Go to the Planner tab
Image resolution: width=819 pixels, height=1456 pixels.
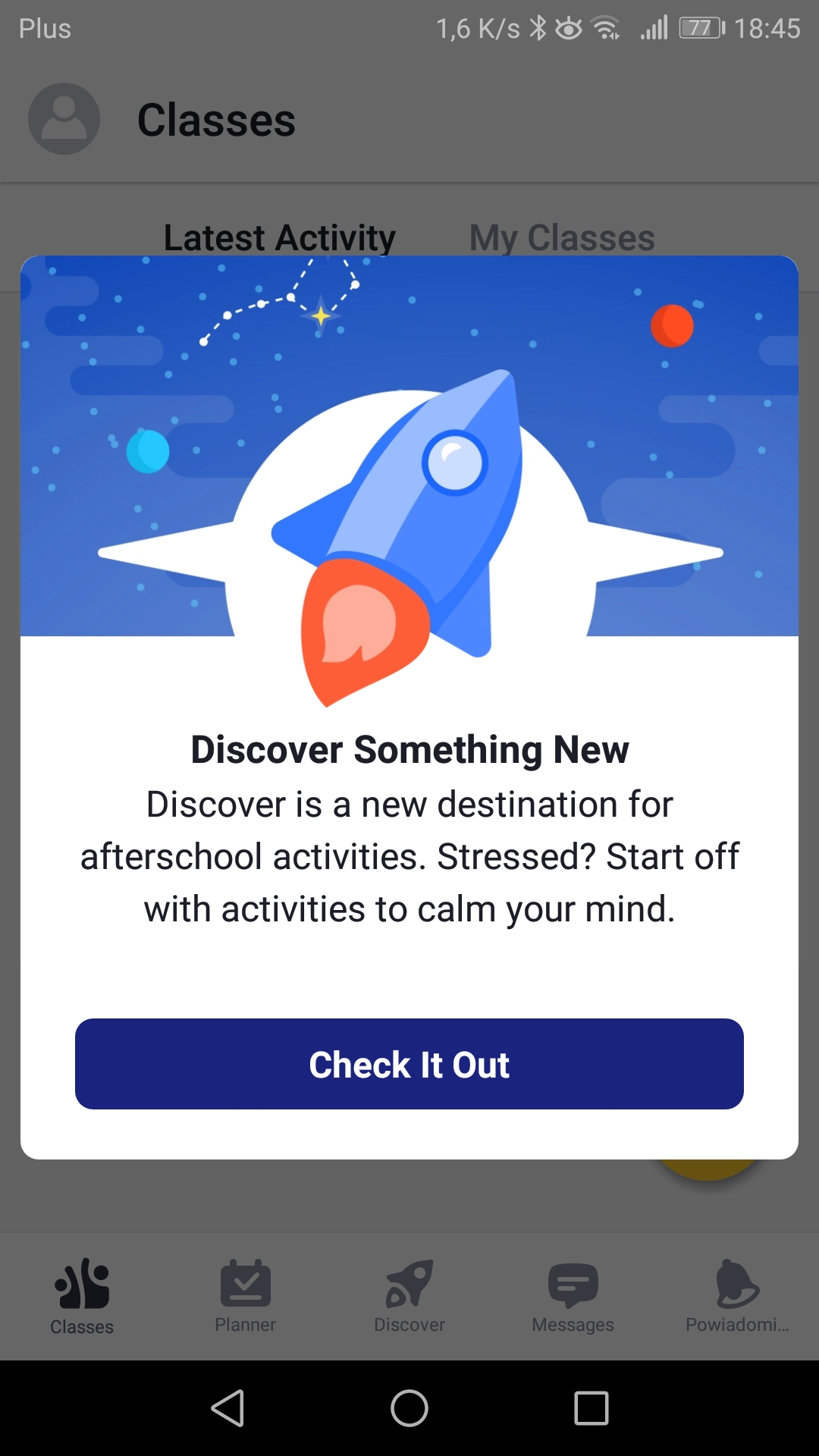tap(245, 1297)
